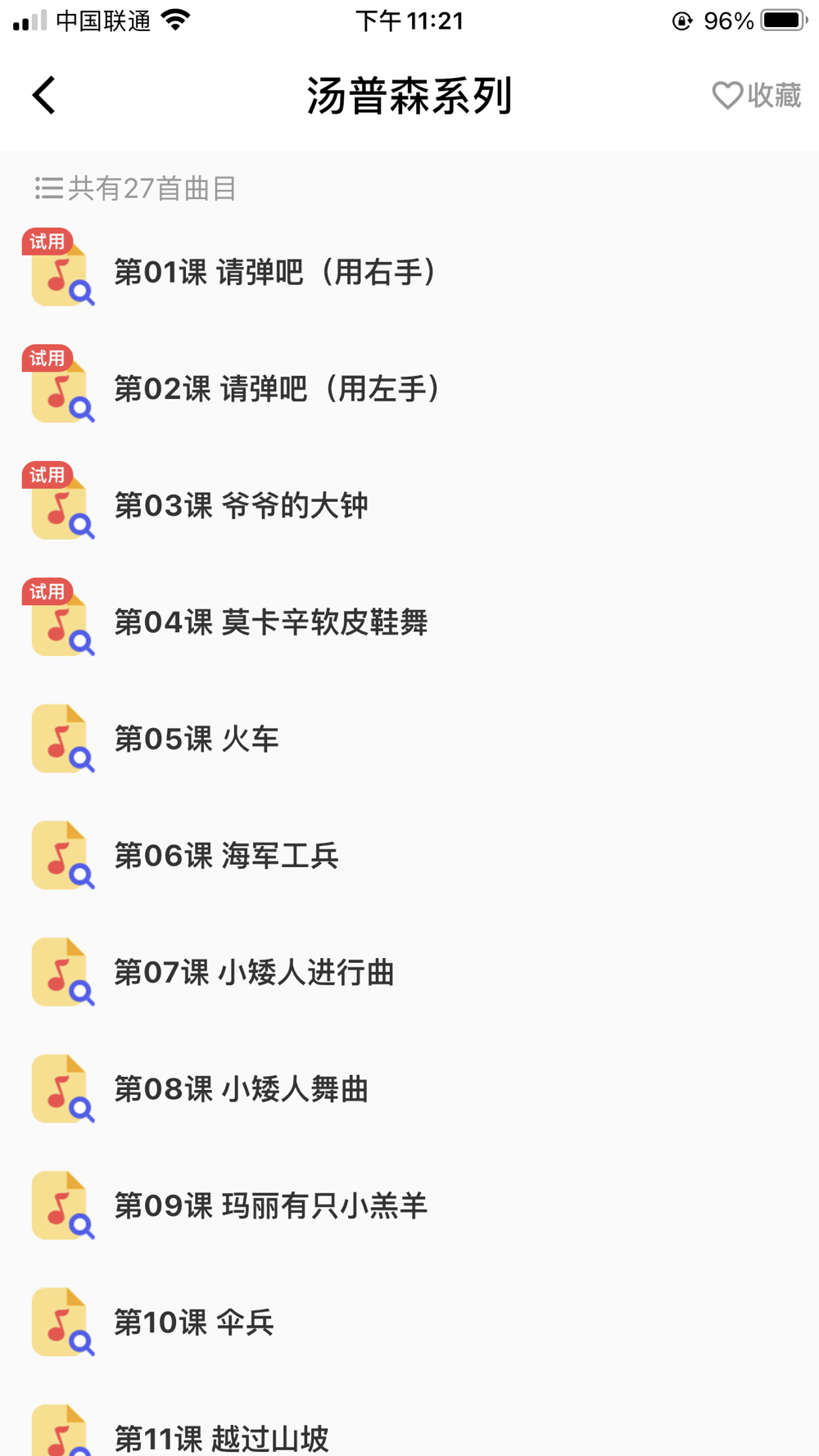
Task: Select 第06课 海军工兵
Action: (x=409, y=856)
